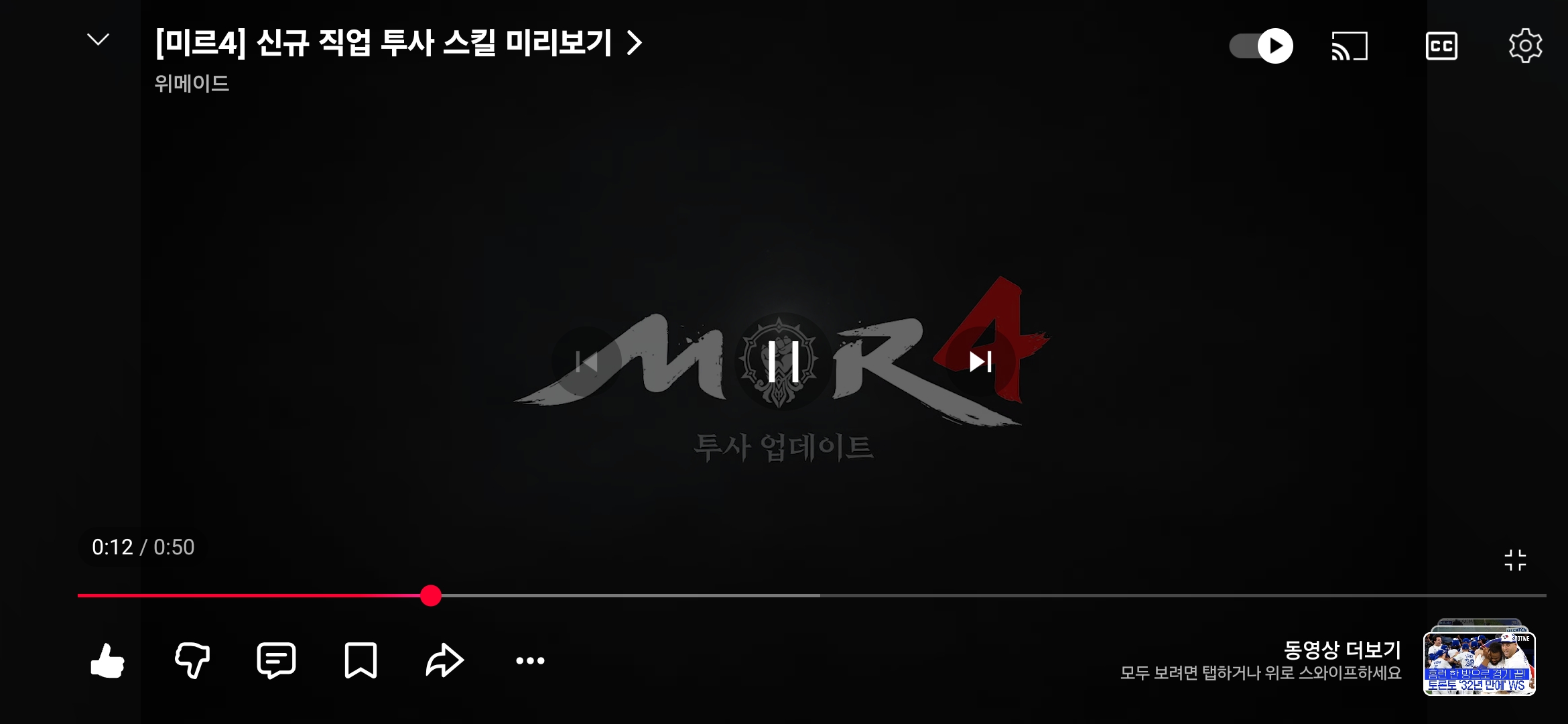This screenshot has width=1568, height=724.
Task: Save the video to a playlist
Action: (x=361, y=661)
